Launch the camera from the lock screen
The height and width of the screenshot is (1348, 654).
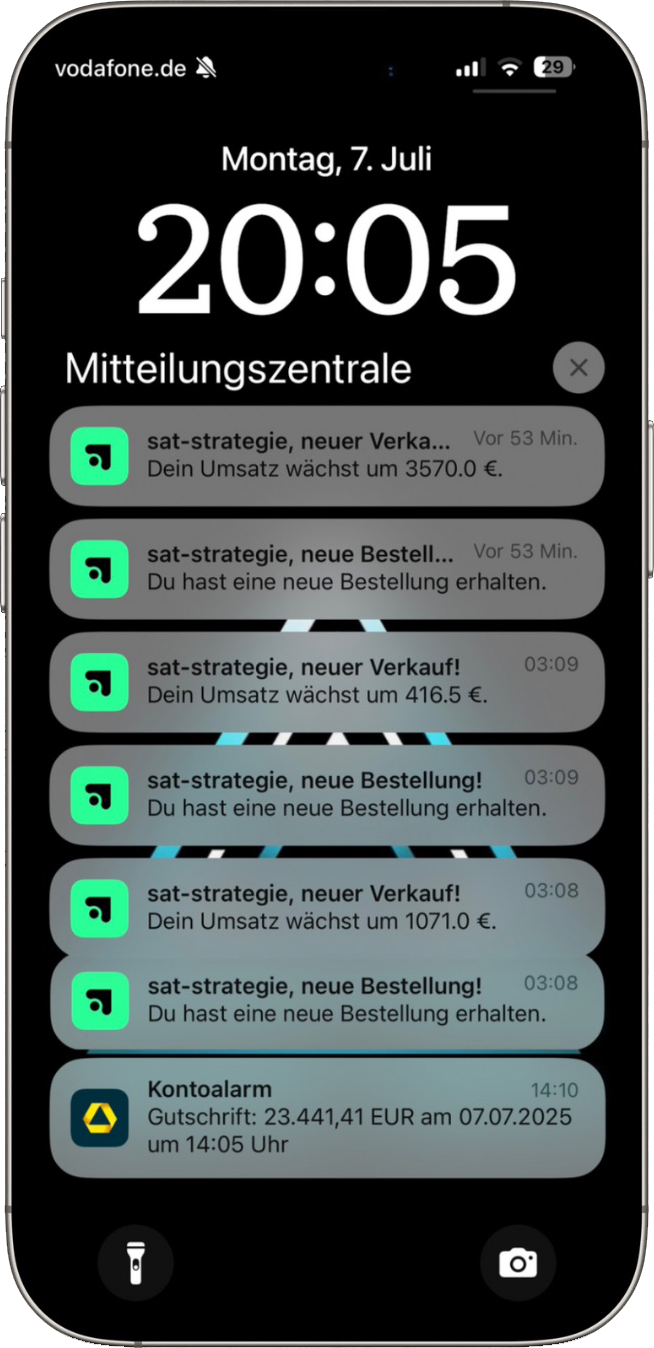[x=518, y=1263]
